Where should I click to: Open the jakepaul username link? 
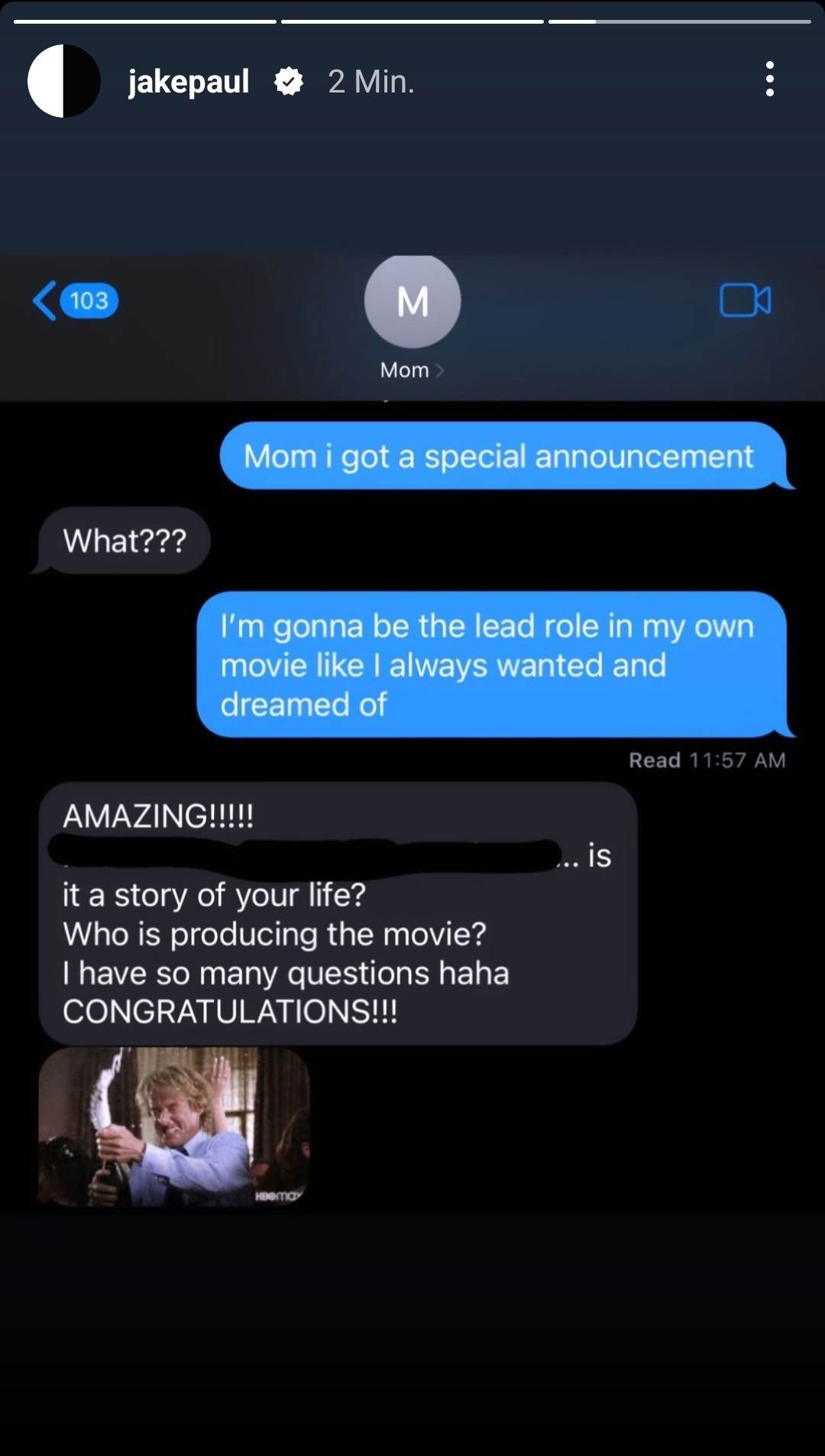click(188, 81)
